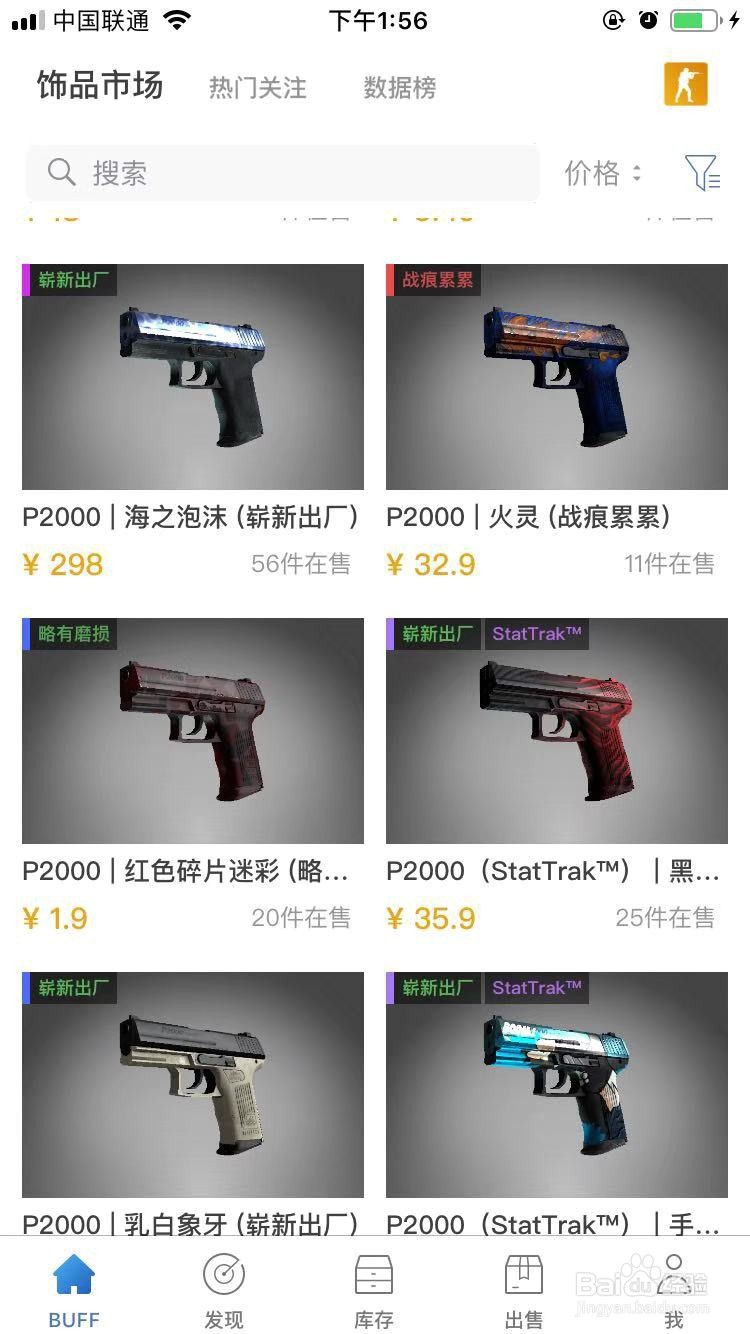Tap the BUFF home icon in bottom bar
Image resolution: width=750 pixels, height=1334 pixels.
pyautogui.click(x=74, y=1277)
